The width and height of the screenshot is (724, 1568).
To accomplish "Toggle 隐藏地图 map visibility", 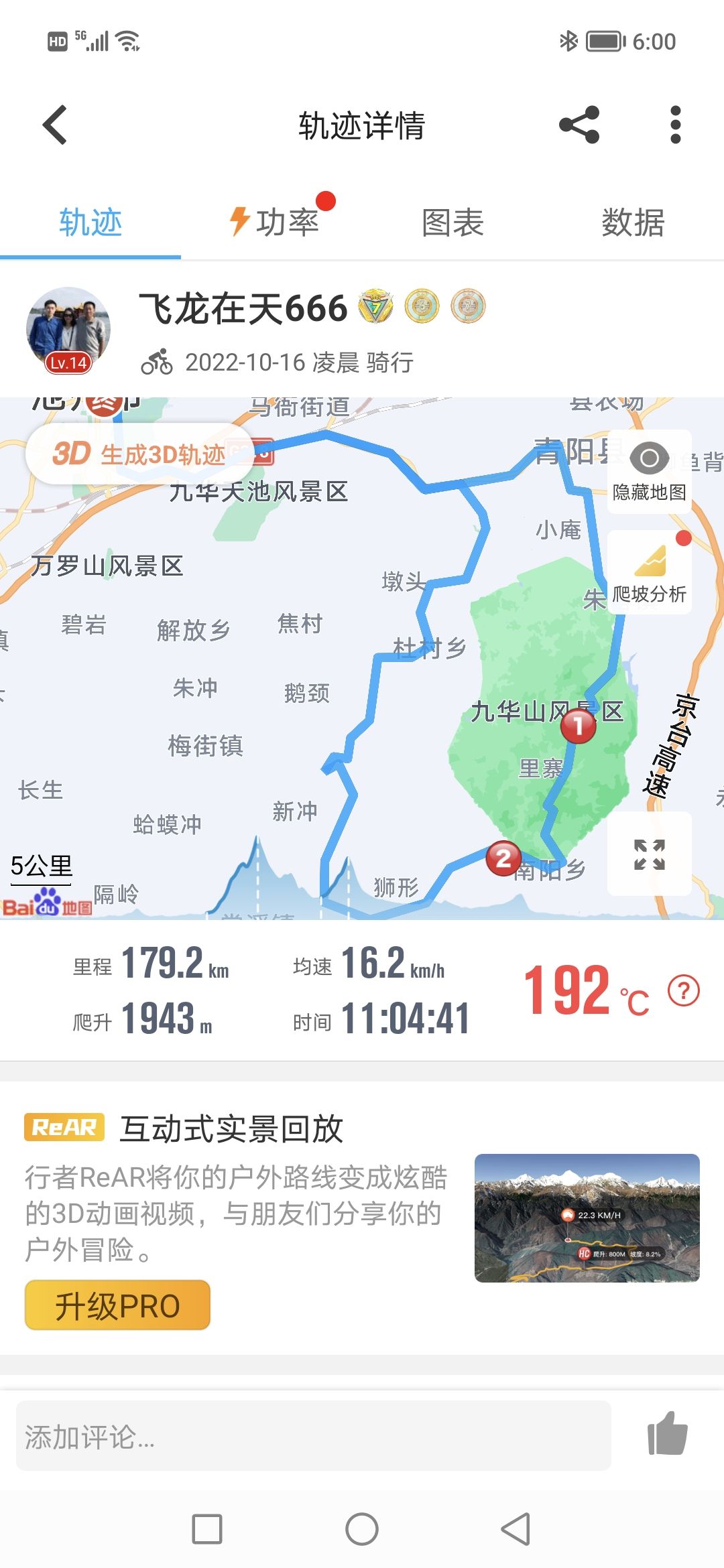I will [649, 472].
